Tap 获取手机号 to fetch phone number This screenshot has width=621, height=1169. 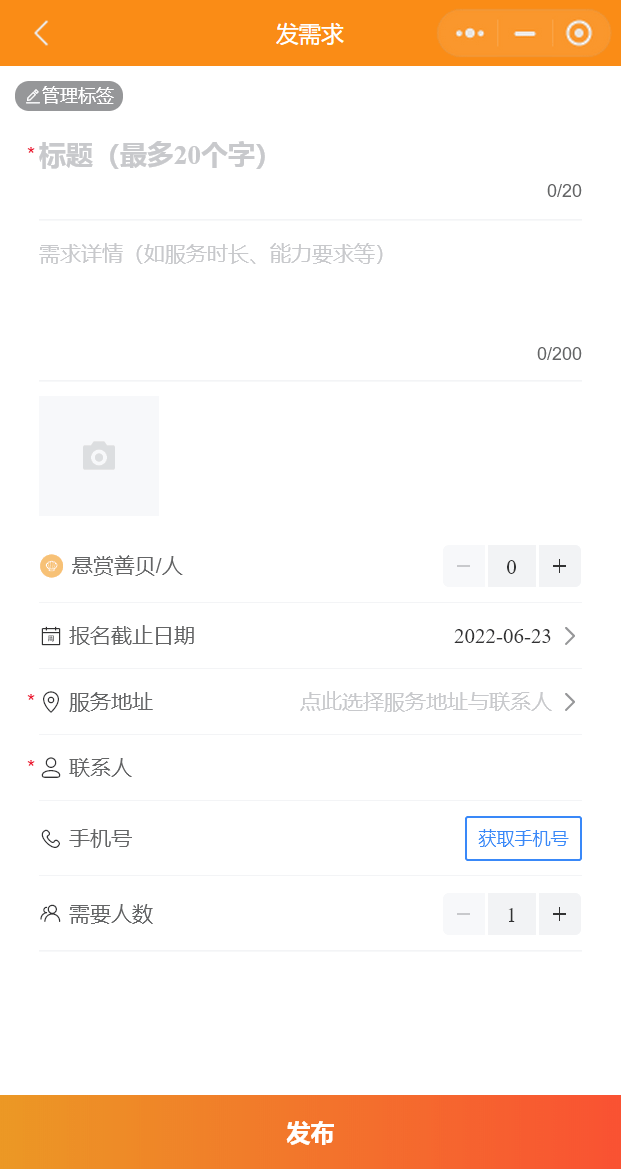[x=523, y=838]
